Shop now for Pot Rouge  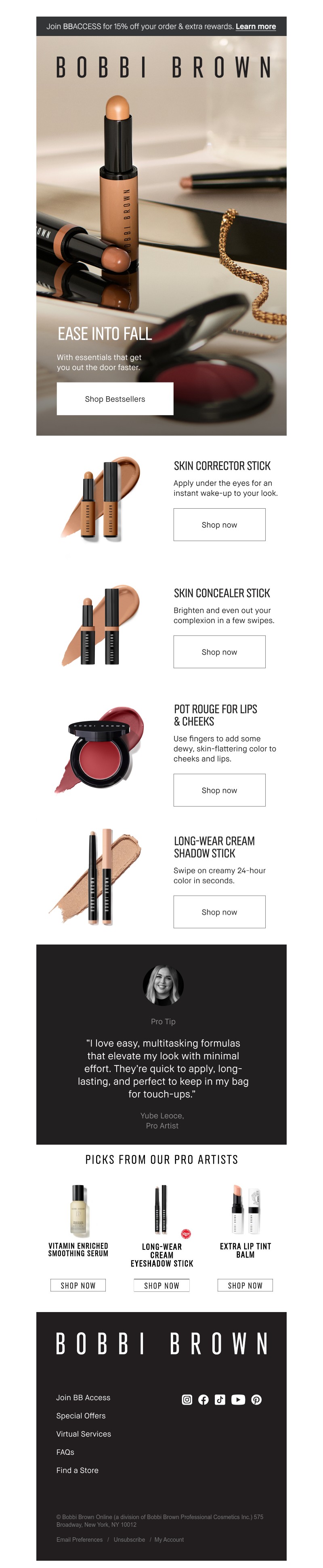(219, 790)
